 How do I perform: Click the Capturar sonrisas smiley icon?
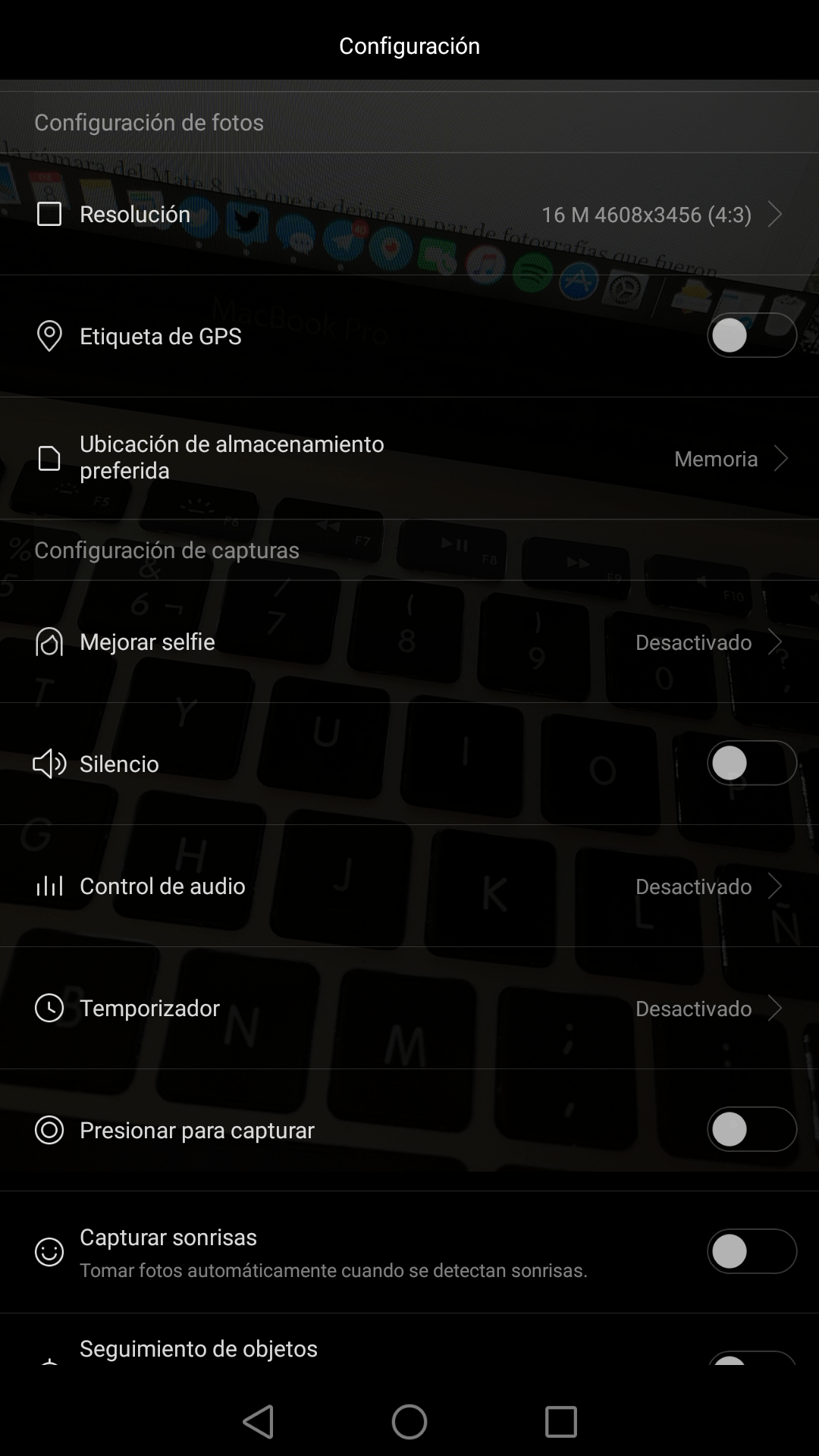[49, 1251]
